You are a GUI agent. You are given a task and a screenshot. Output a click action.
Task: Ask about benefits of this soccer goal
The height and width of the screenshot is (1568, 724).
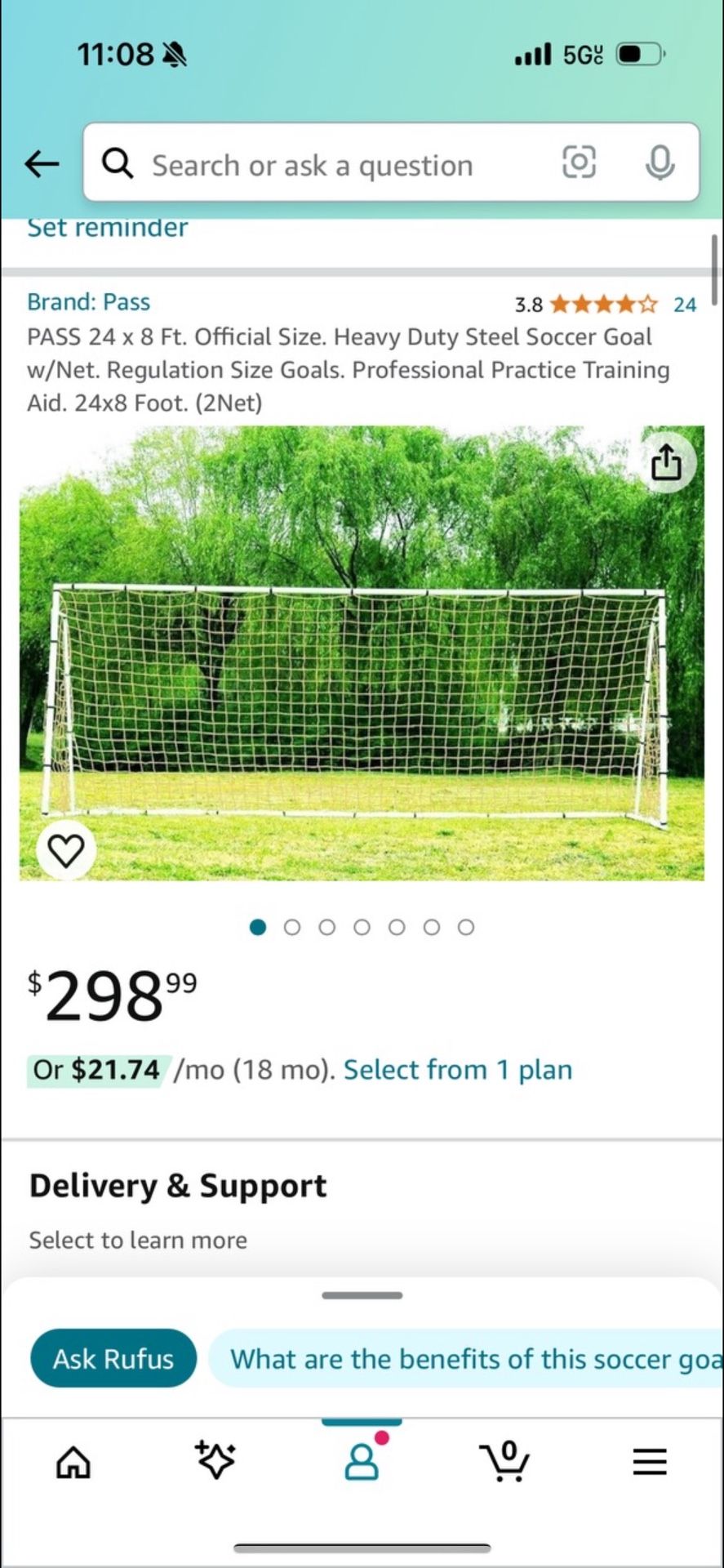pos(466,1359)
